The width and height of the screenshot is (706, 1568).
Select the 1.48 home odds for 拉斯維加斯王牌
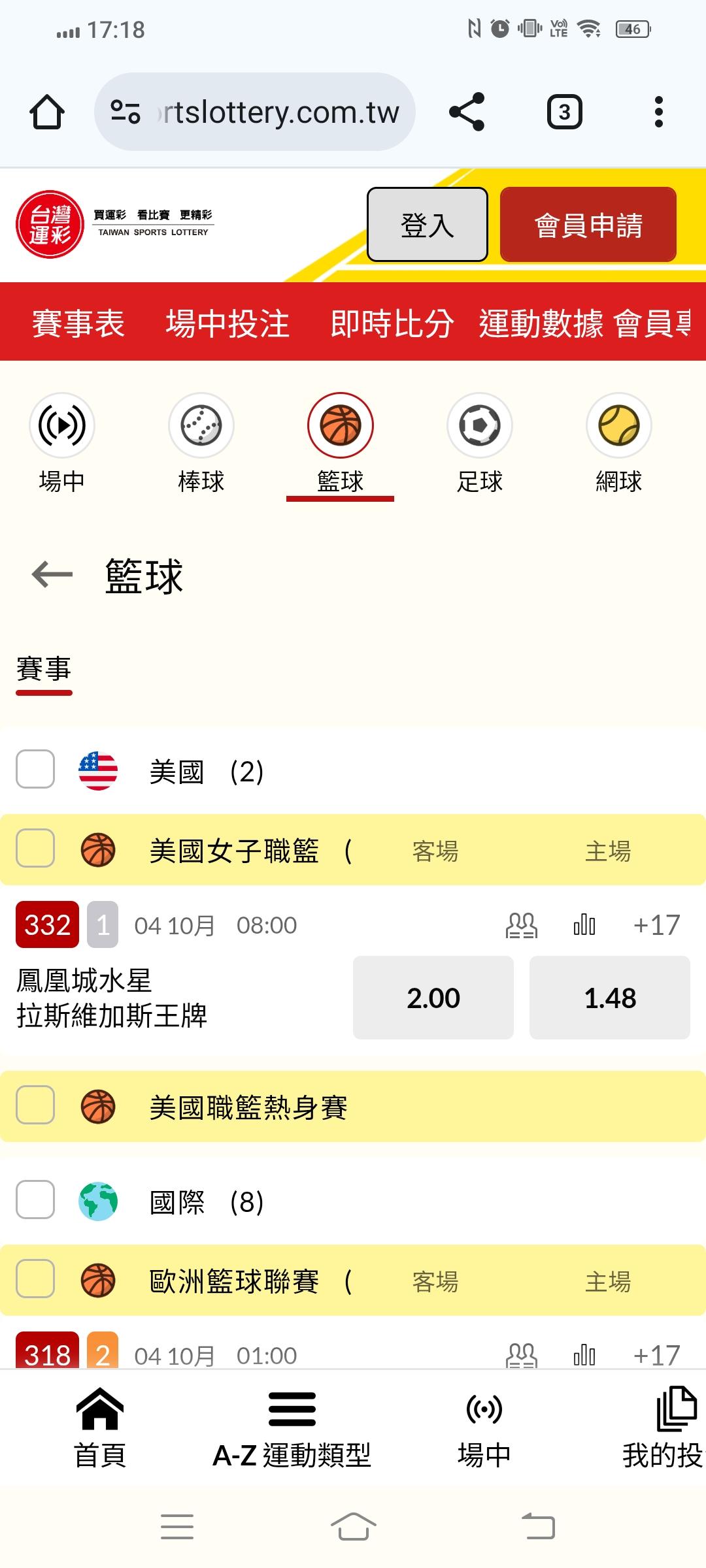(609, 998)
